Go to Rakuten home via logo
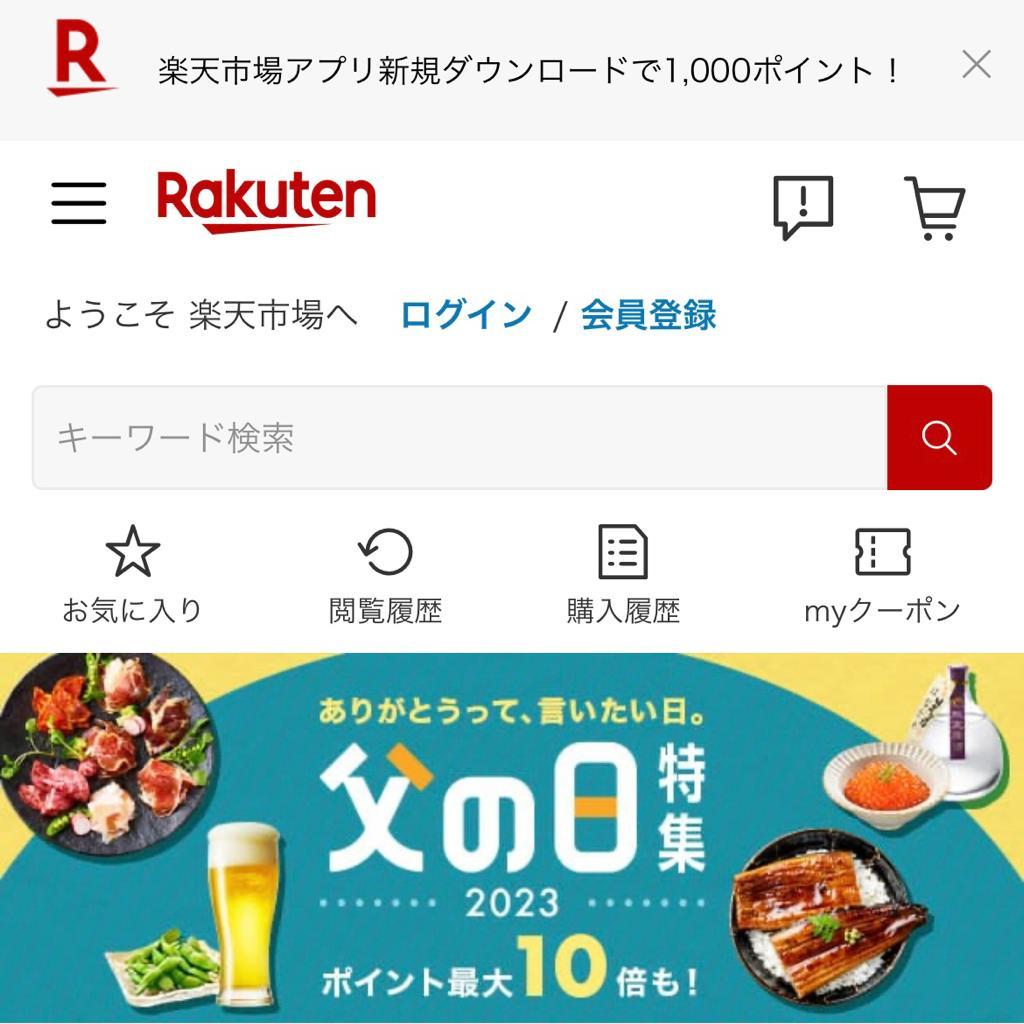 tap(266, 200)
